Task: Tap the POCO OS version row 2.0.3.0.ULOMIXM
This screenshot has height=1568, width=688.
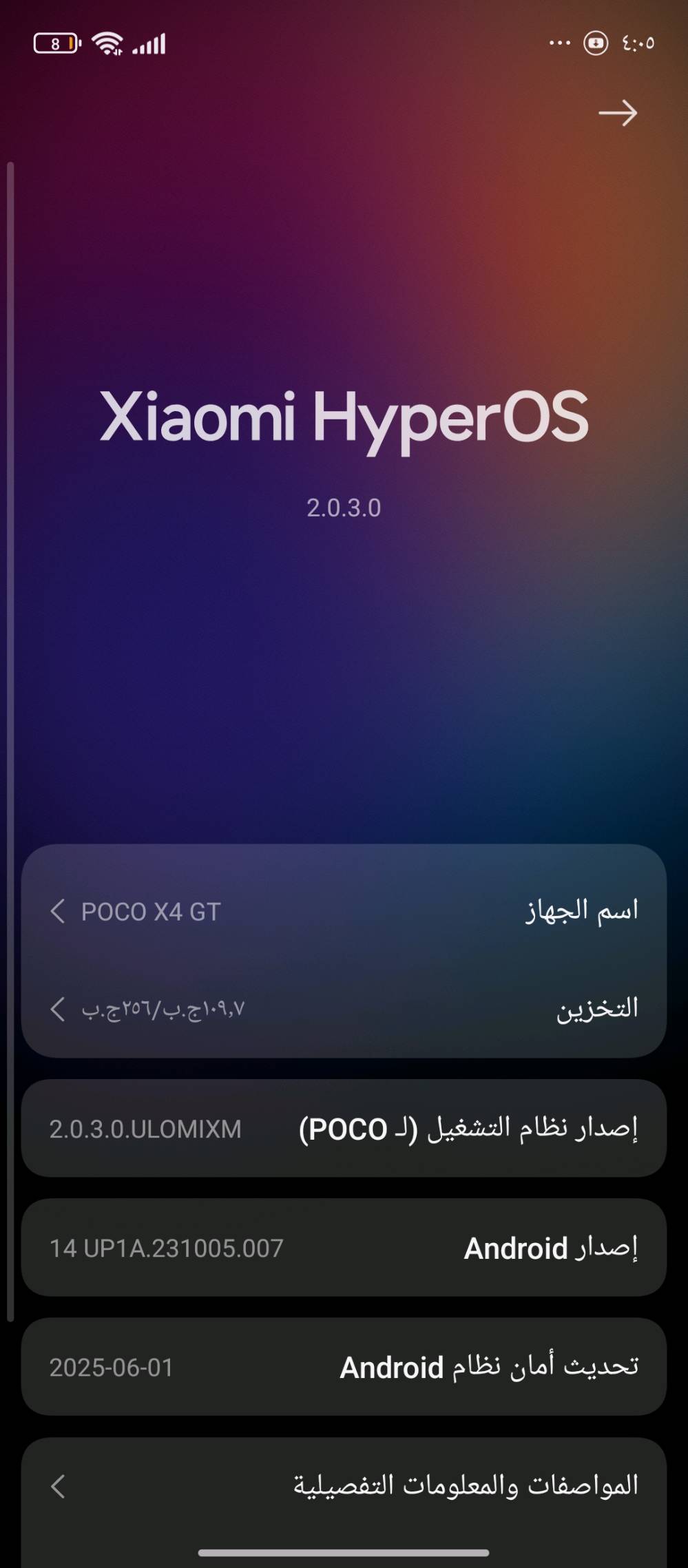Action: (344, 1129)
